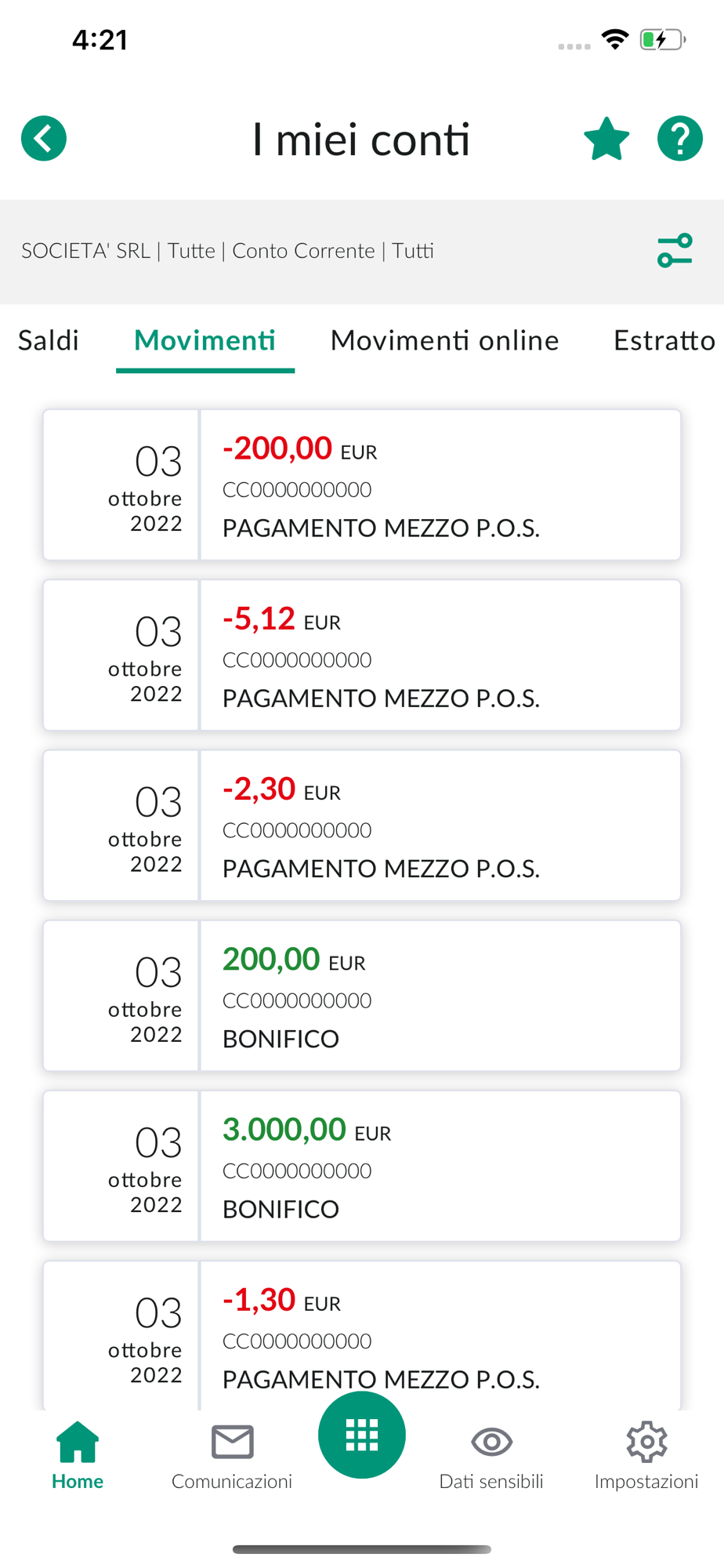The image size is (724, 1568).
Task: Open the central grid menu button
Action: point(362,1435)
